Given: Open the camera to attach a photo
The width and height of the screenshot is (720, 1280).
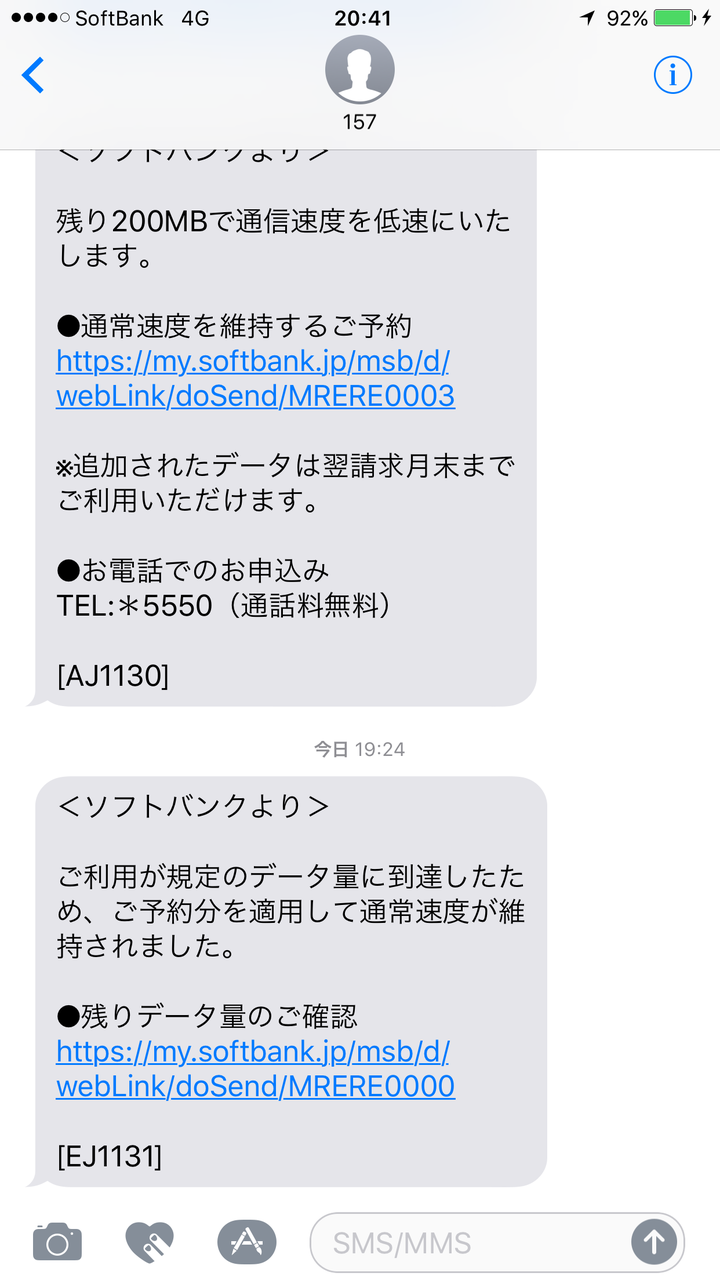Looking at the screenshot, I should [57, 1243].
